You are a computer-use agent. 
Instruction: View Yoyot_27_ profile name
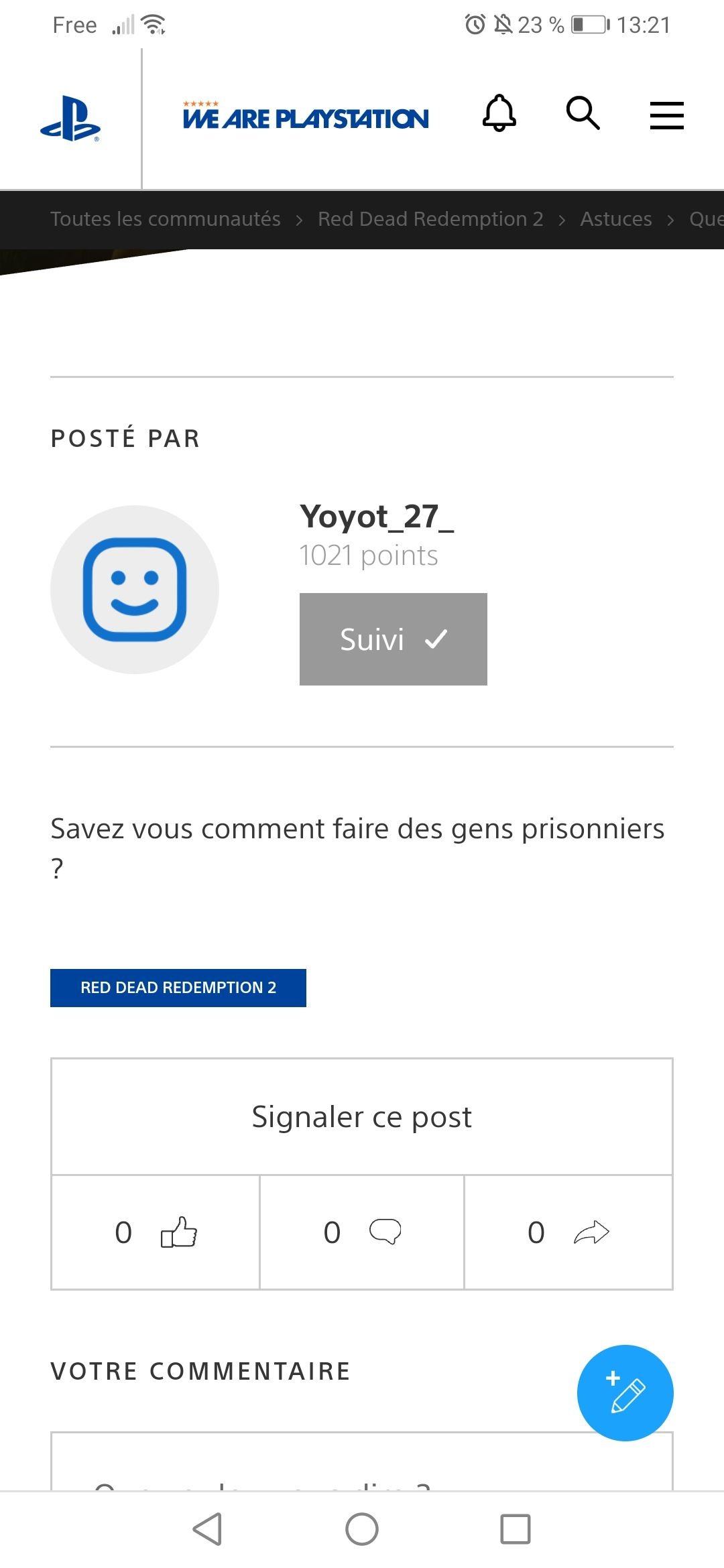tap(377, 517)
